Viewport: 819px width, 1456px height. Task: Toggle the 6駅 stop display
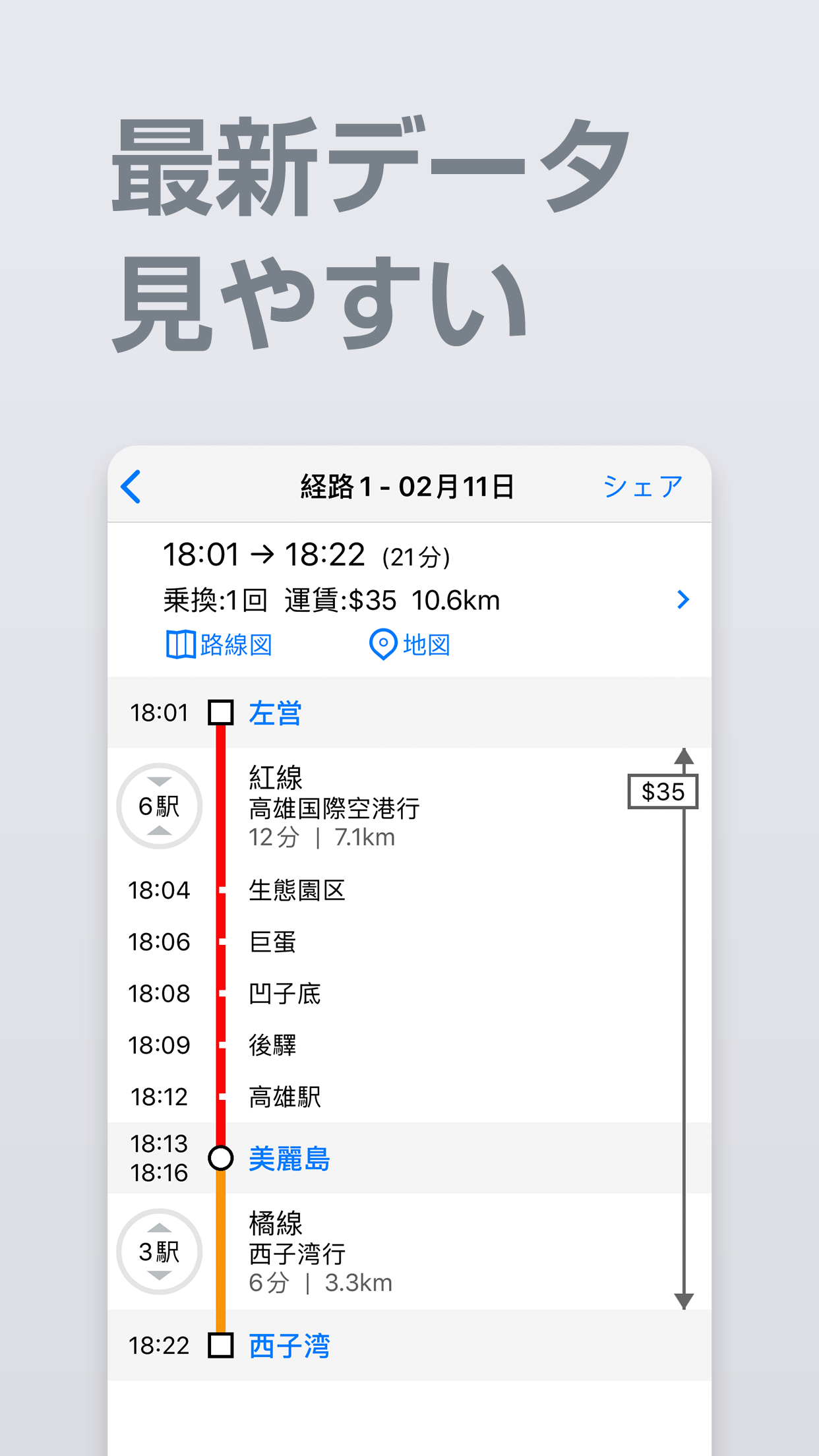[160, 807]
